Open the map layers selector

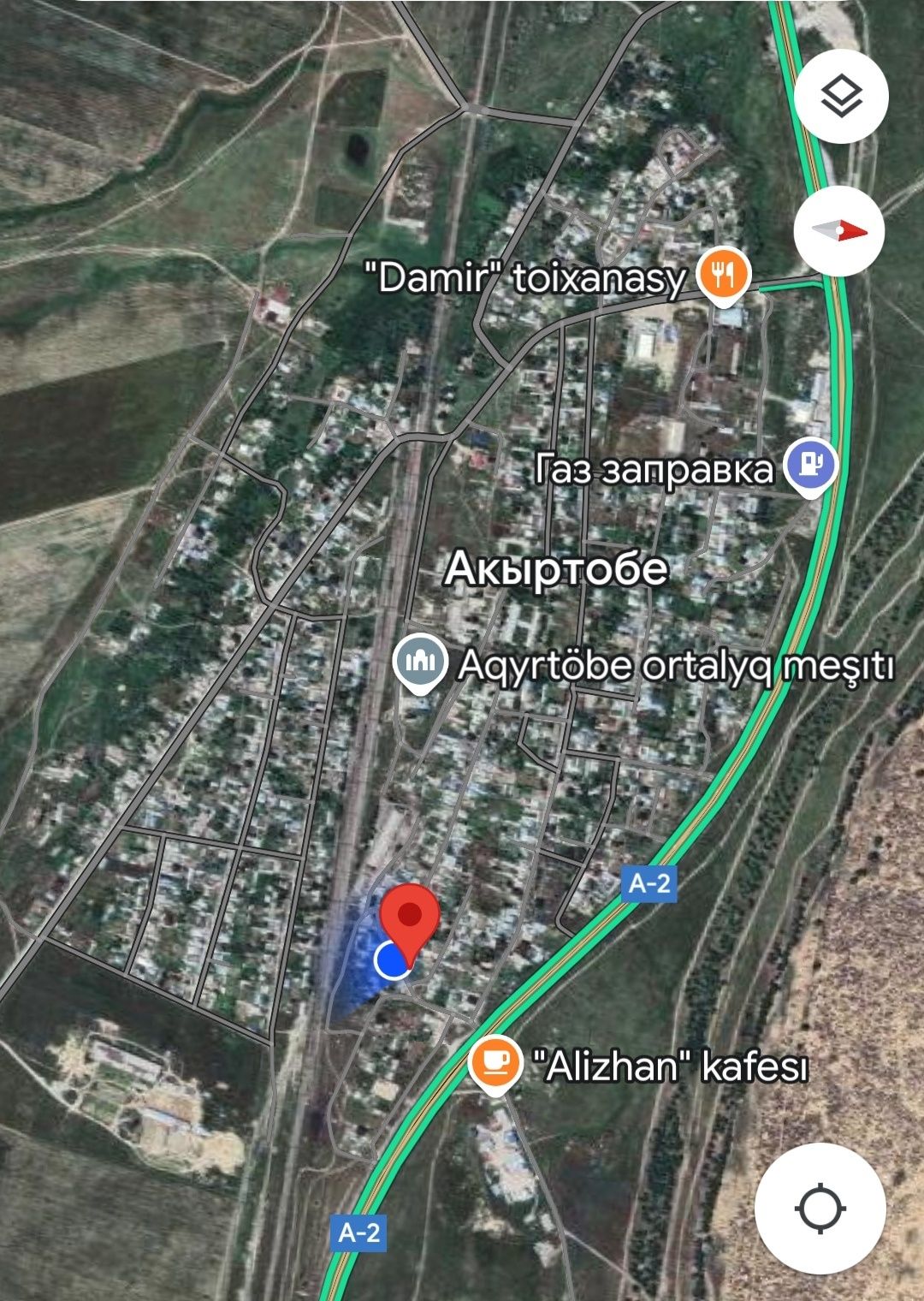(x=841, y=96)
